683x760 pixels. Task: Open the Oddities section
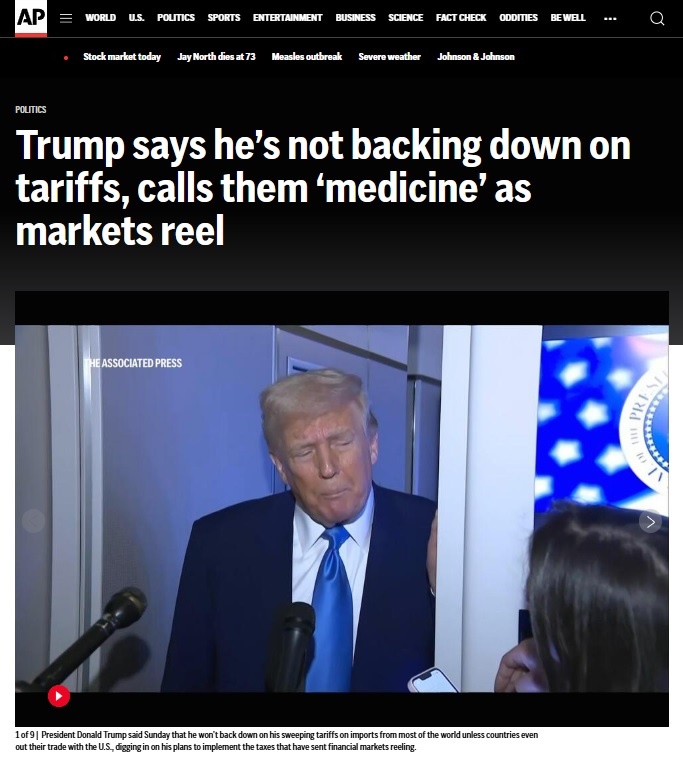click(x=518, y=18)
